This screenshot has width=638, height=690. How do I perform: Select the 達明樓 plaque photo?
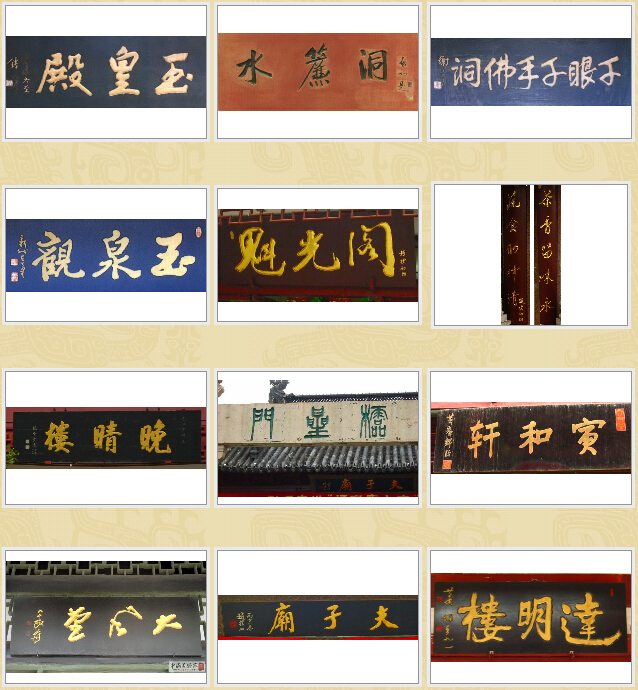[x=531, y=617]
